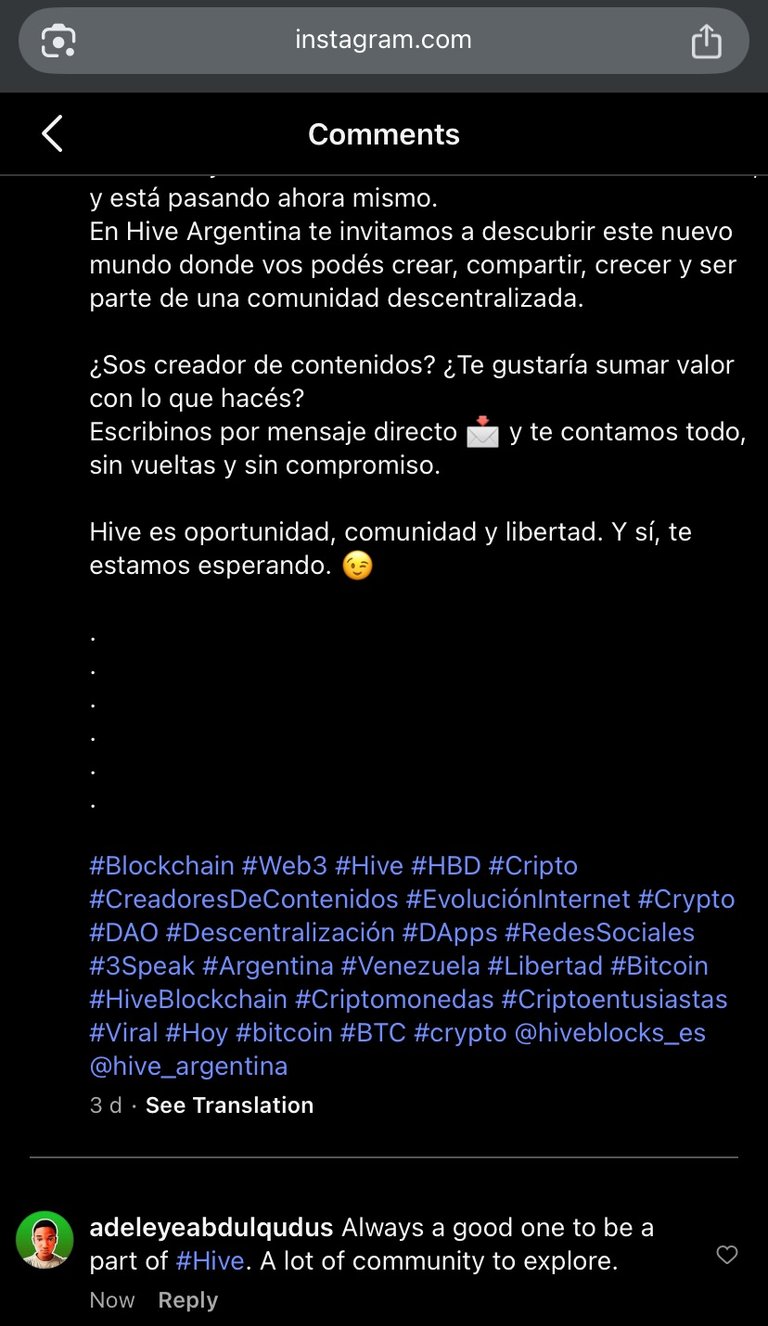768x1326 pixels.
Task: Tap See Translation under the caption
Action: tap(229, 1105)
